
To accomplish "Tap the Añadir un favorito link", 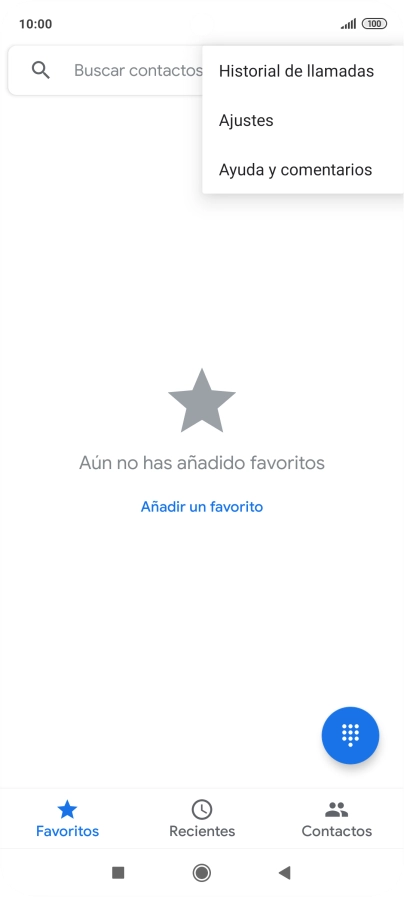I will click(202, 507).
